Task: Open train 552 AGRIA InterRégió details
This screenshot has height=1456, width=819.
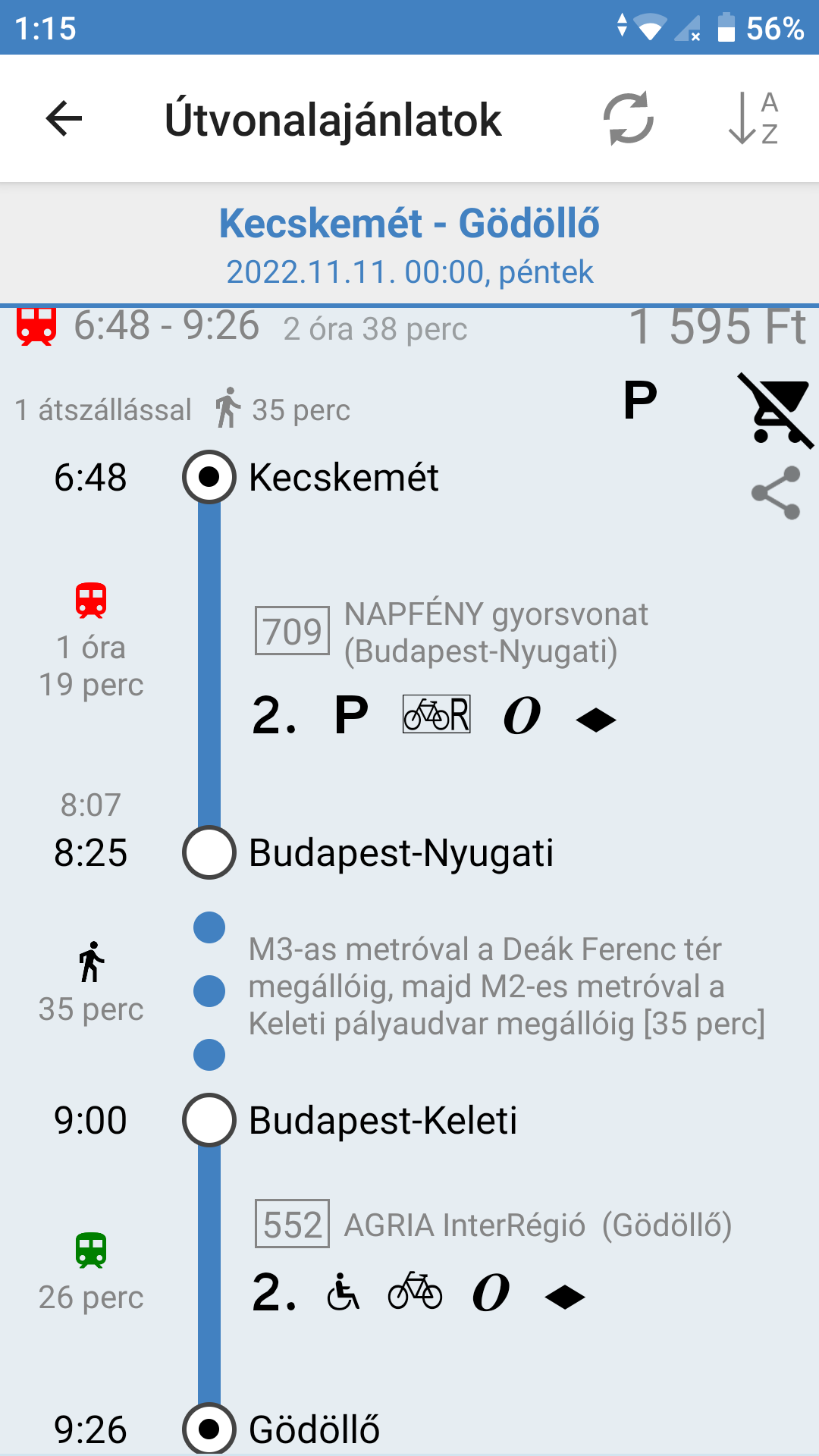Action: [x=493, y=1224]
